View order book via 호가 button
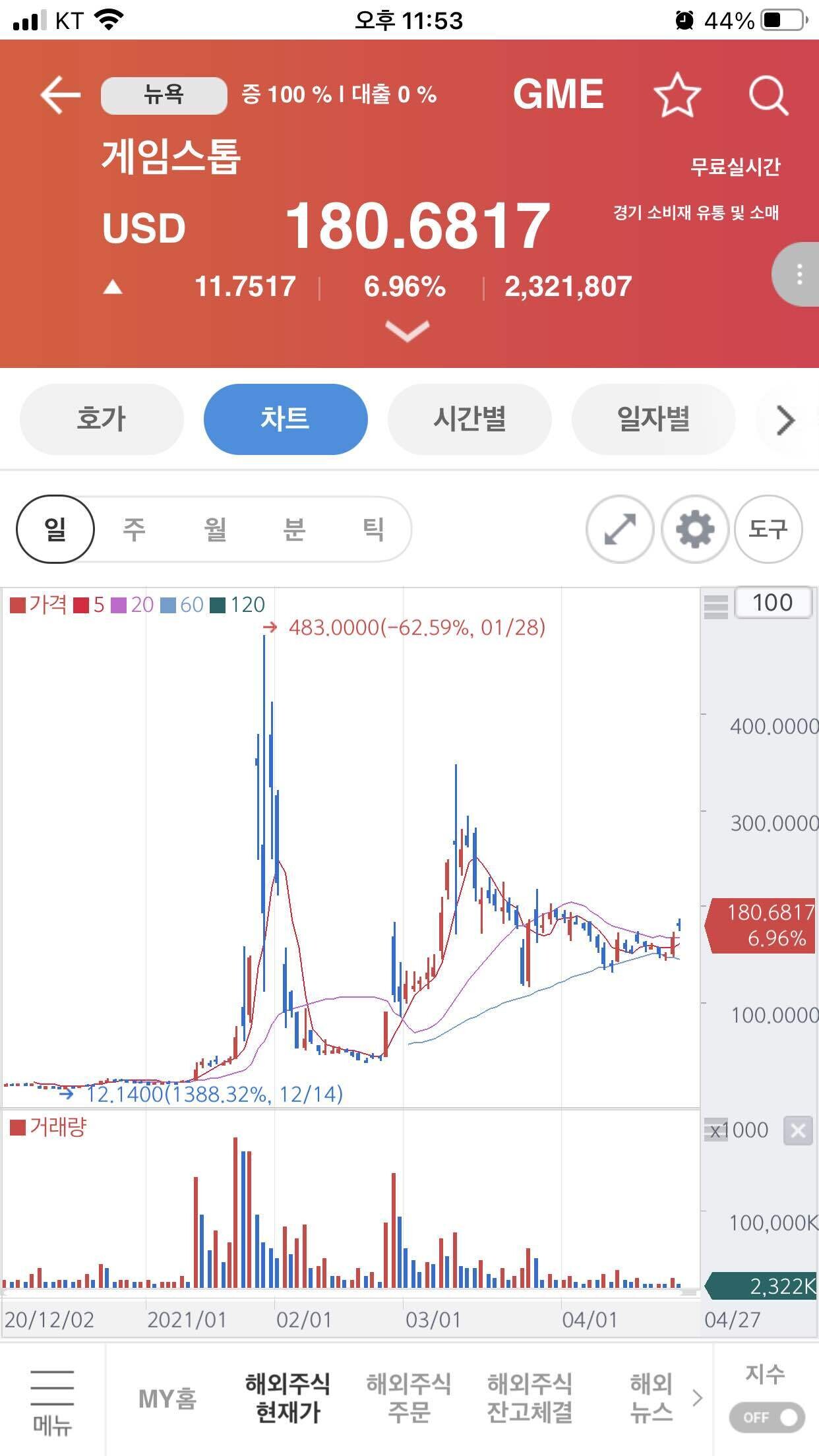 pyautogui.click(x=101, y=419)
